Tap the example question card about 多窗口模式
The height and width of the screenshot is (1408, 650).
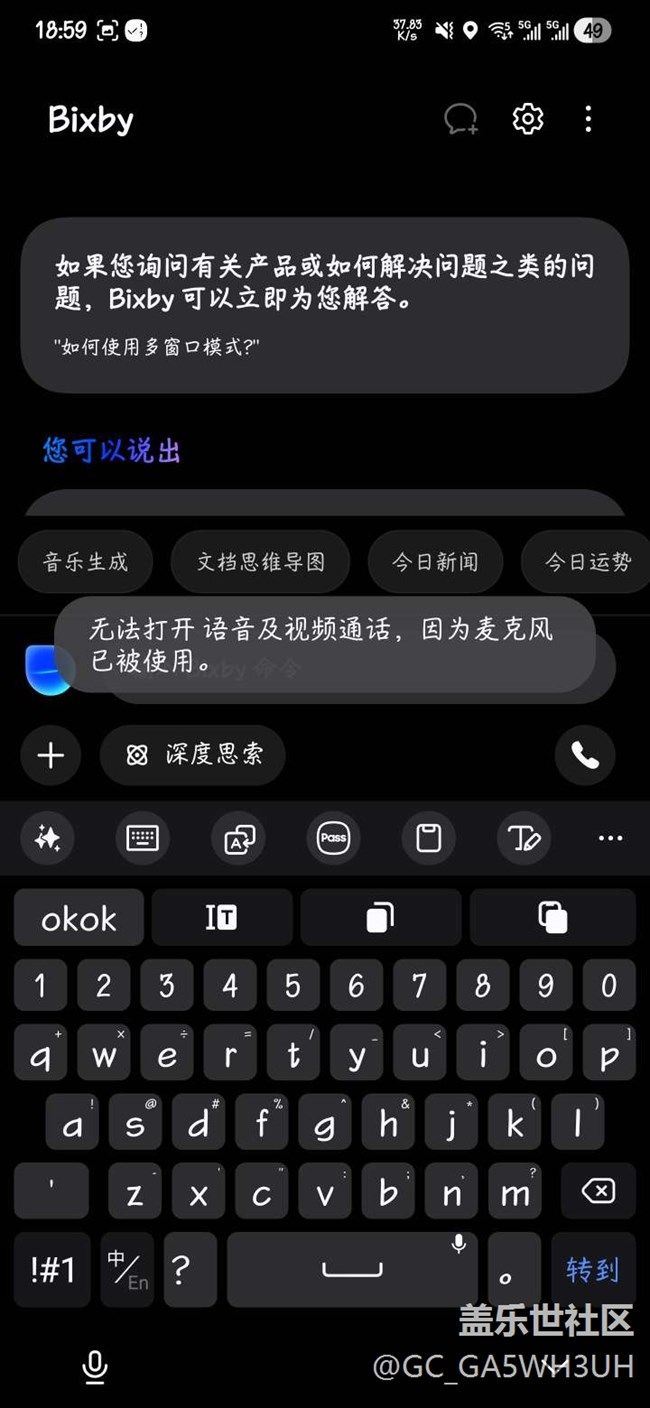[x=325, y=305]
